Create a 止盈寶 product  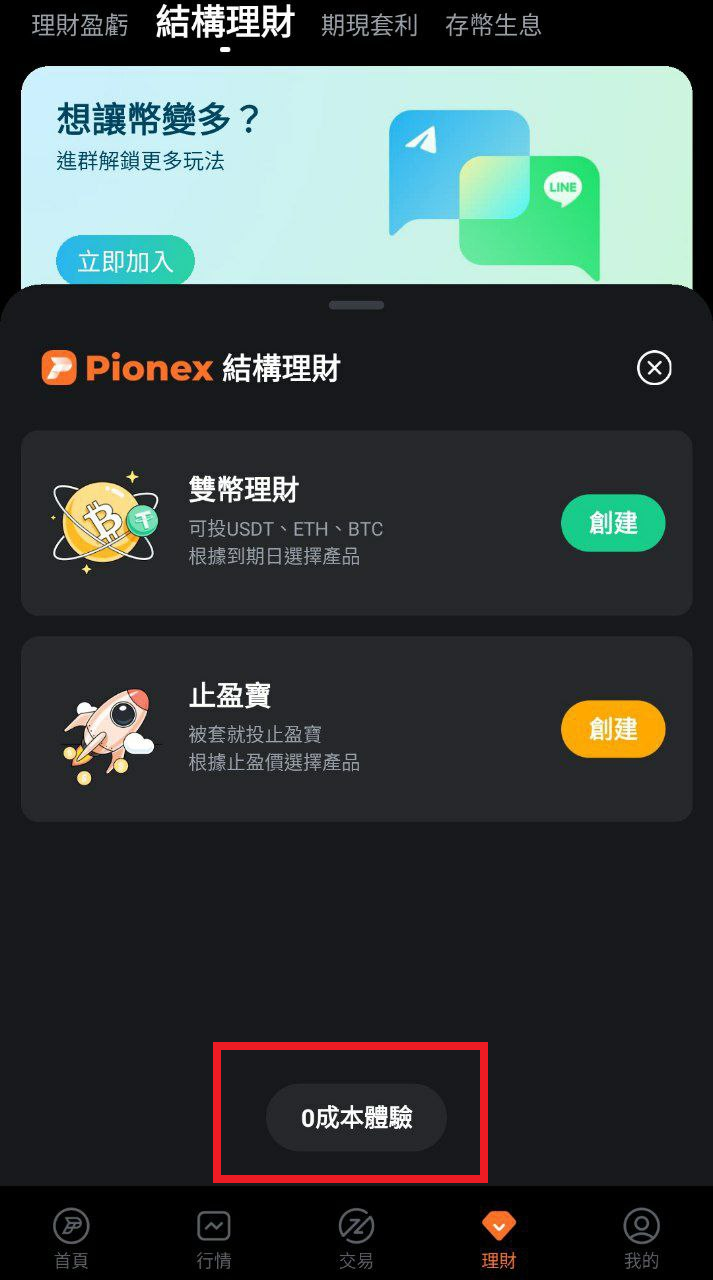[x=612, y=729]
